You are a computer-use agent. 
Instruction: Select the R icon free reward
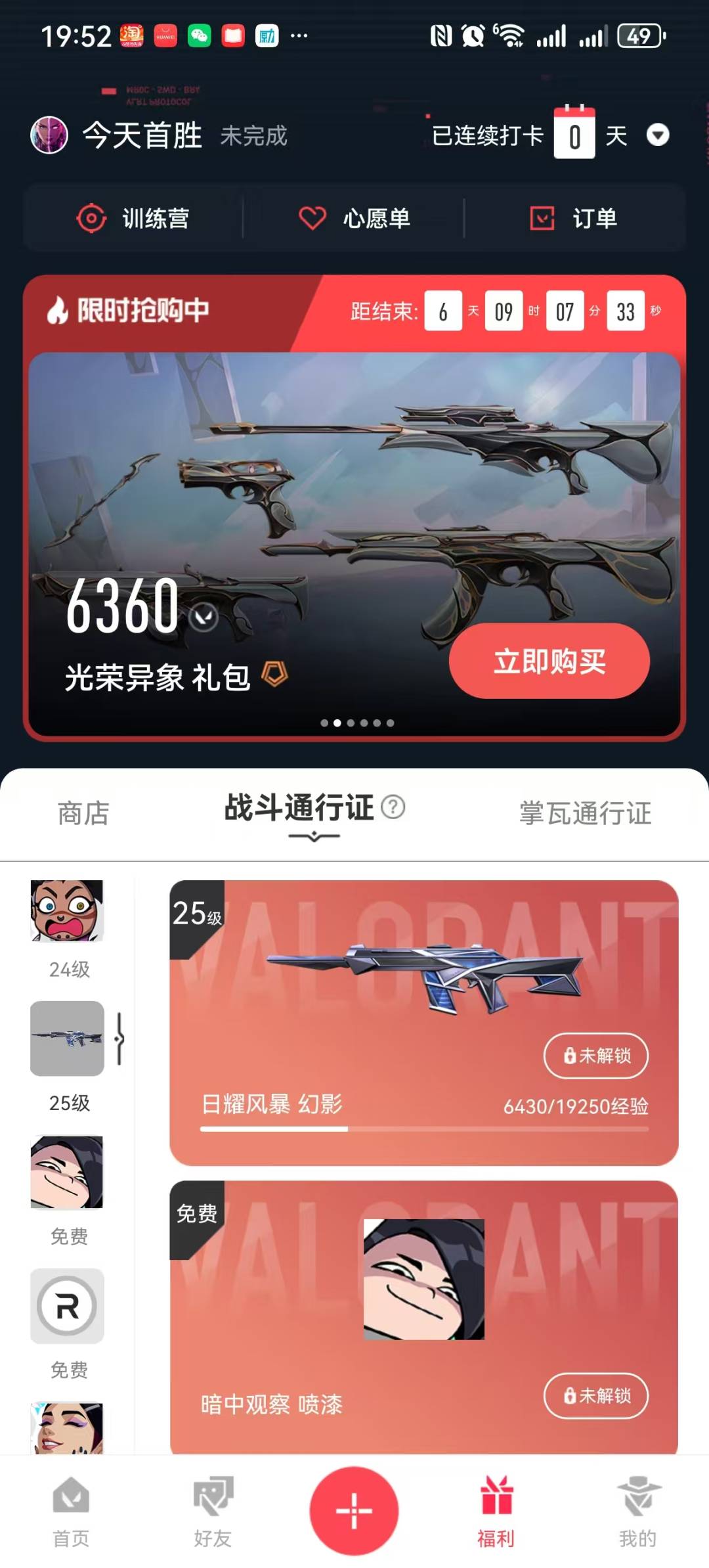[x=67, y=1306]
